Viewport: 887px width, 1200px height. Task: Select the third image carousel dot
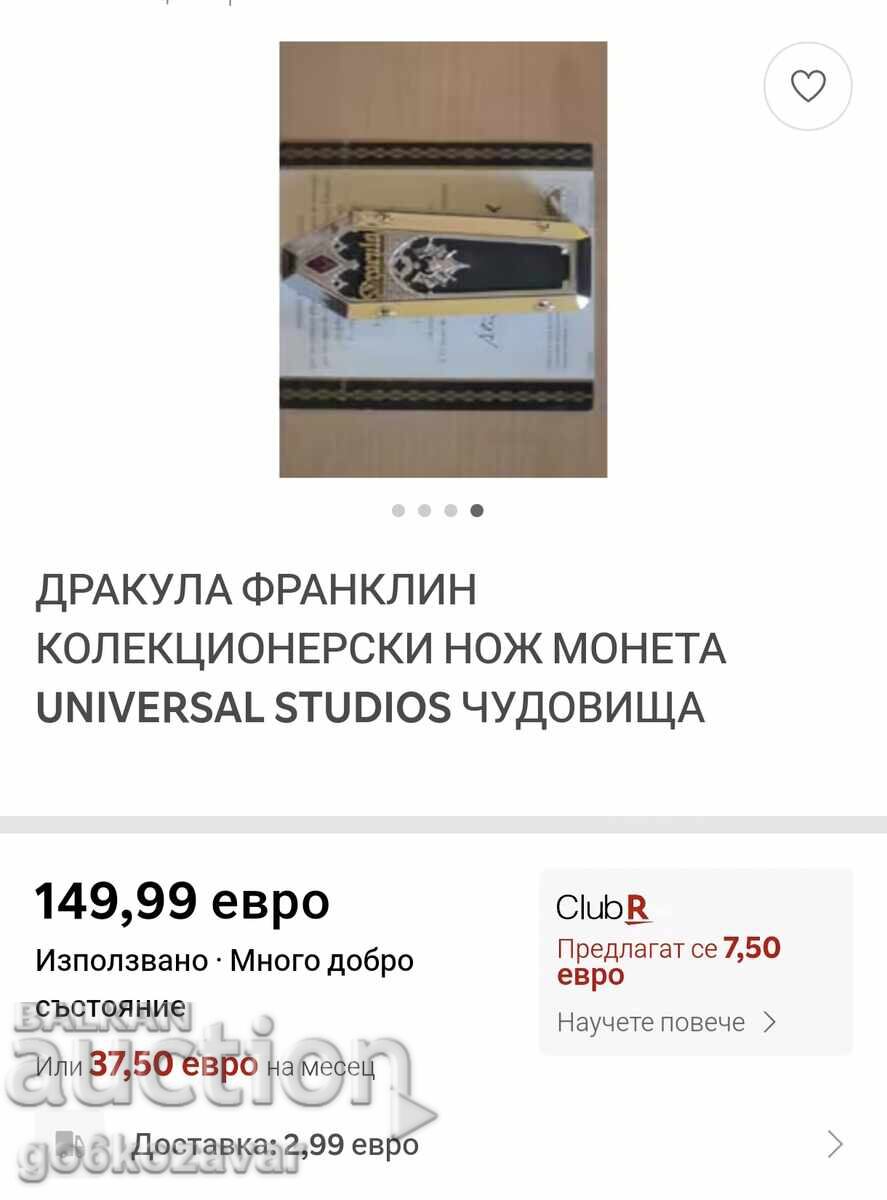[451, 511]
